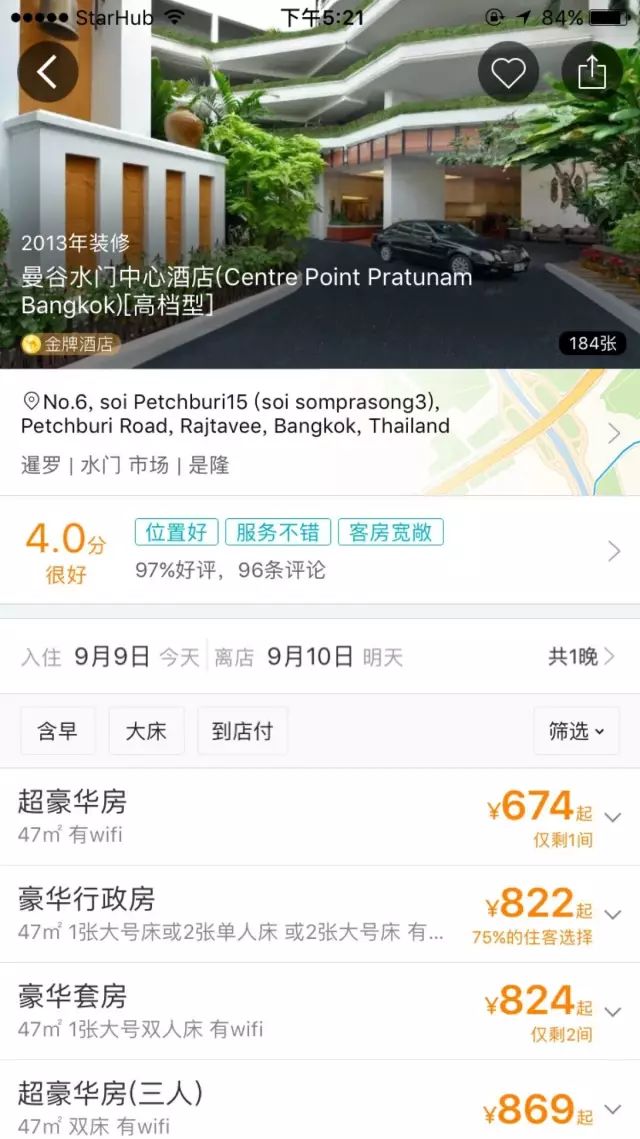Open the hotel address map
Viewport: 640px width, 1139px height.
[320, 432]
